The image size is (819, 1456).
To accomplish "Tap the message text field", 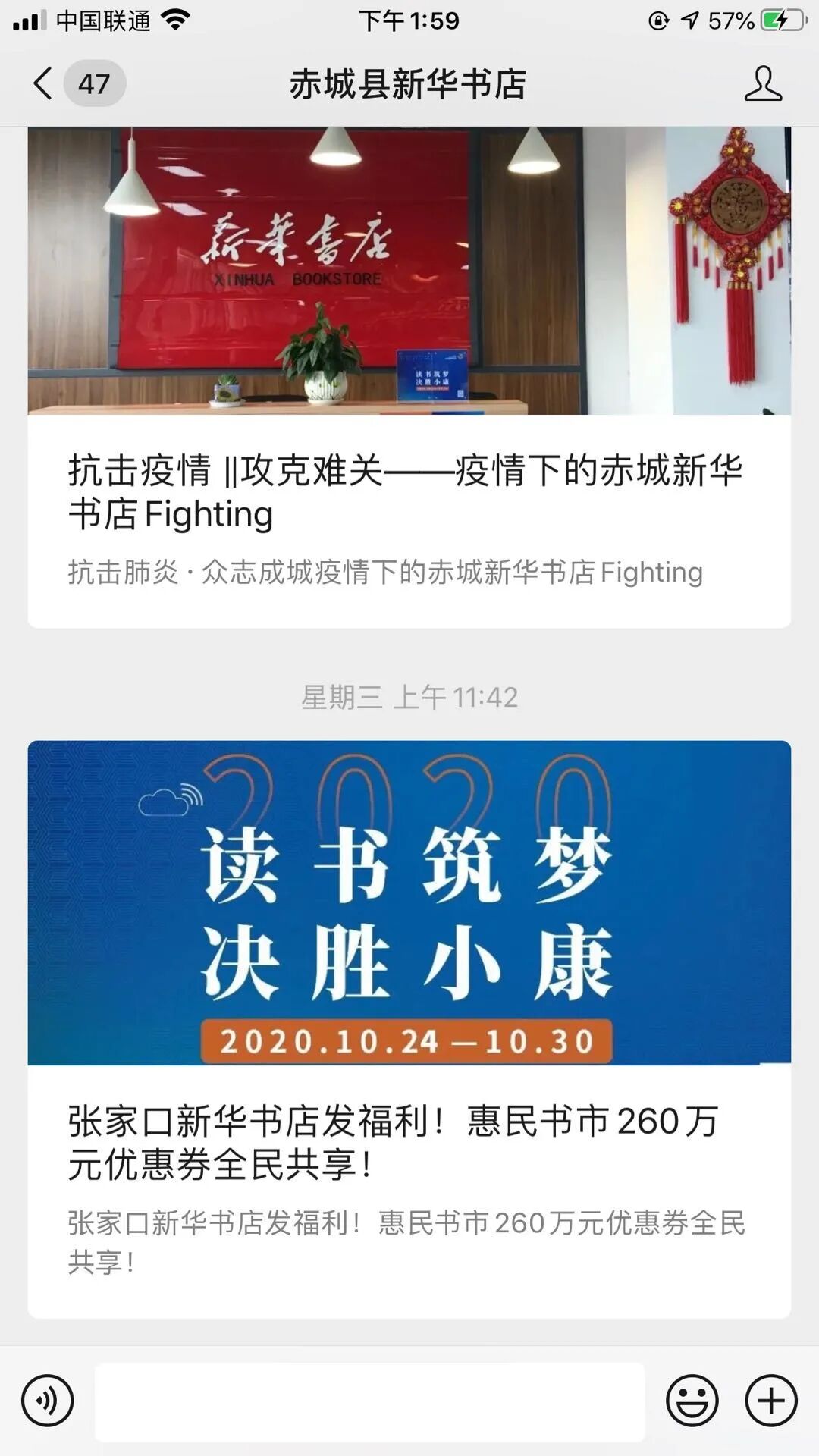I will pos(370,1401).
